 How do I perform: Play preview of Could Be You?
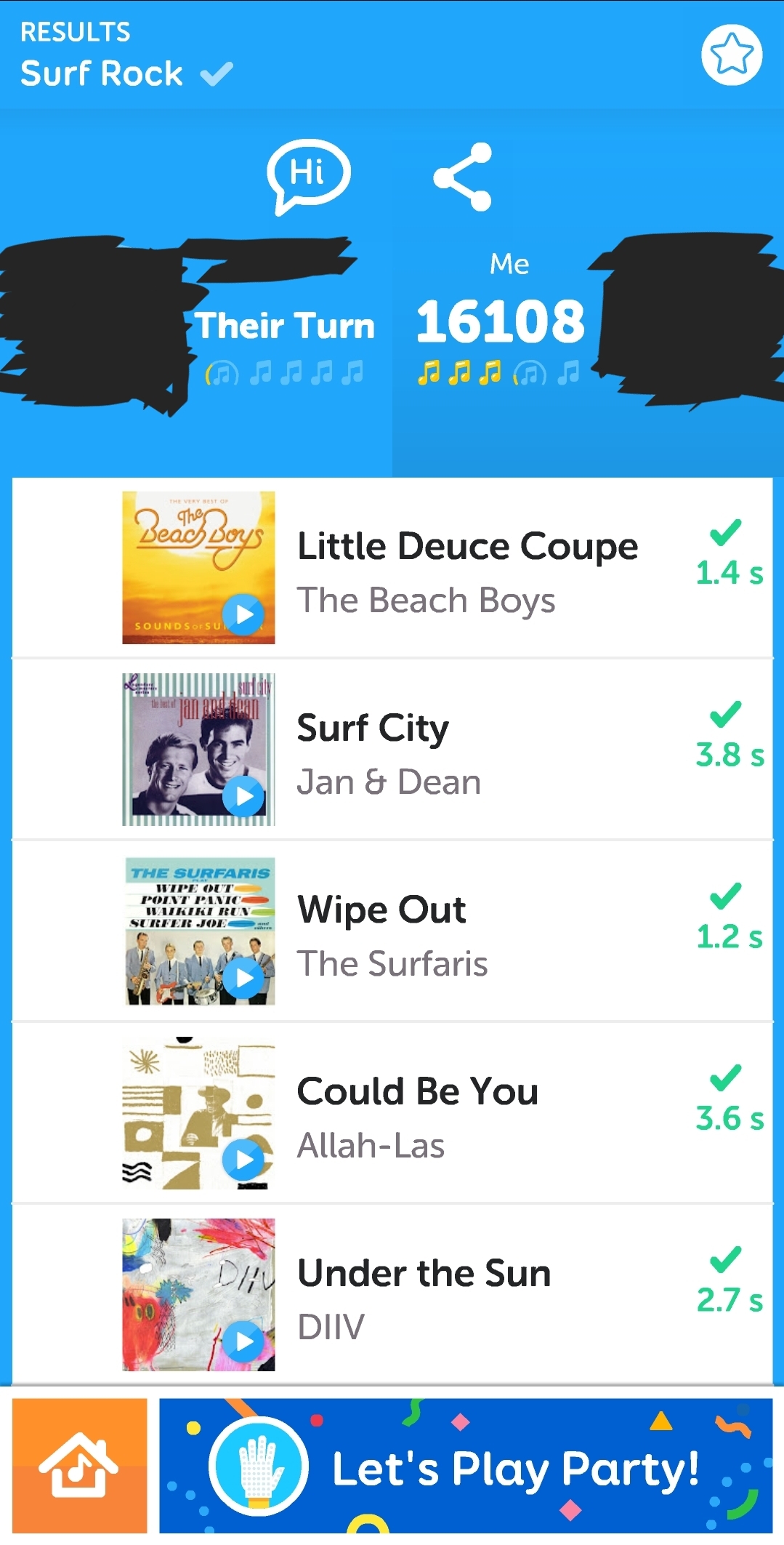point(243,1160)
